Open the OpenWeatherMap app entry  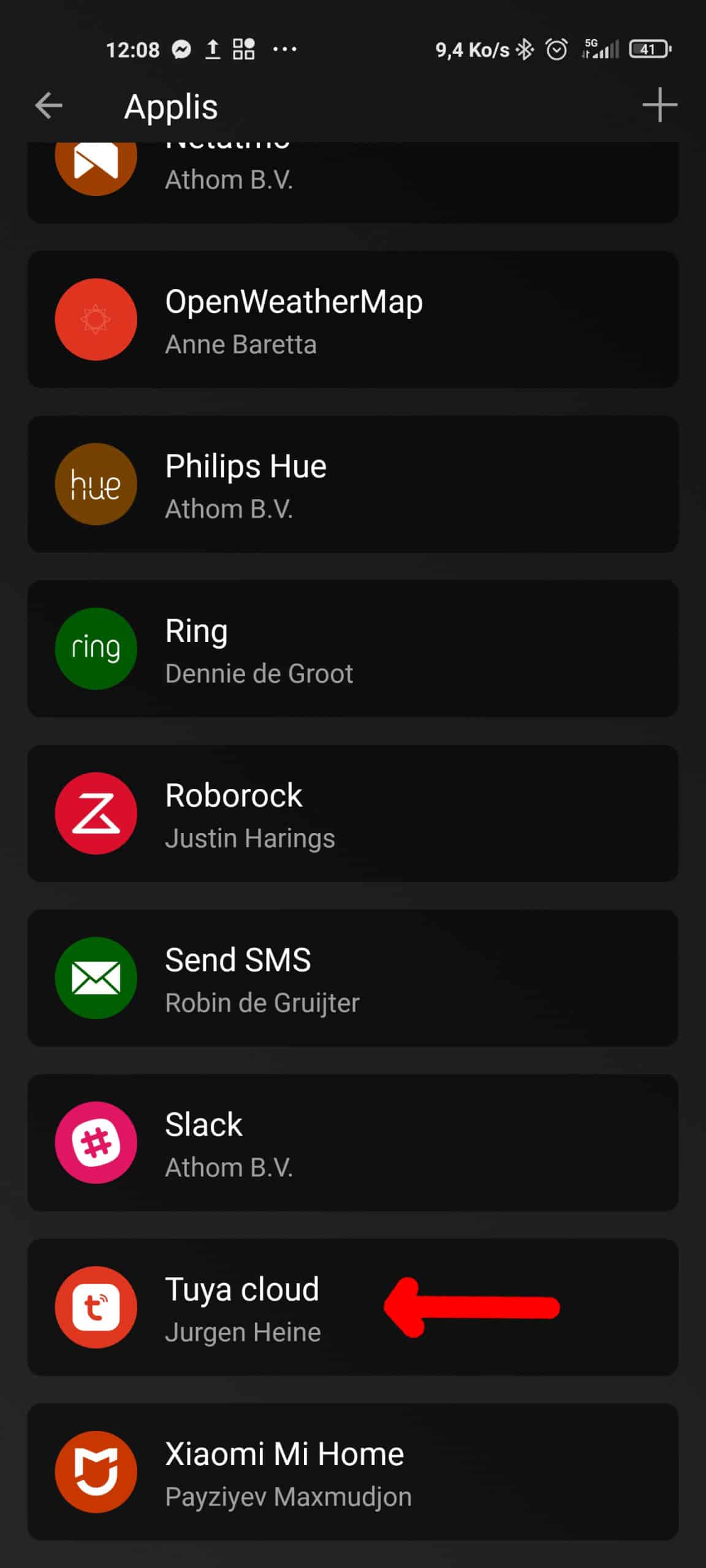[353, 319]
